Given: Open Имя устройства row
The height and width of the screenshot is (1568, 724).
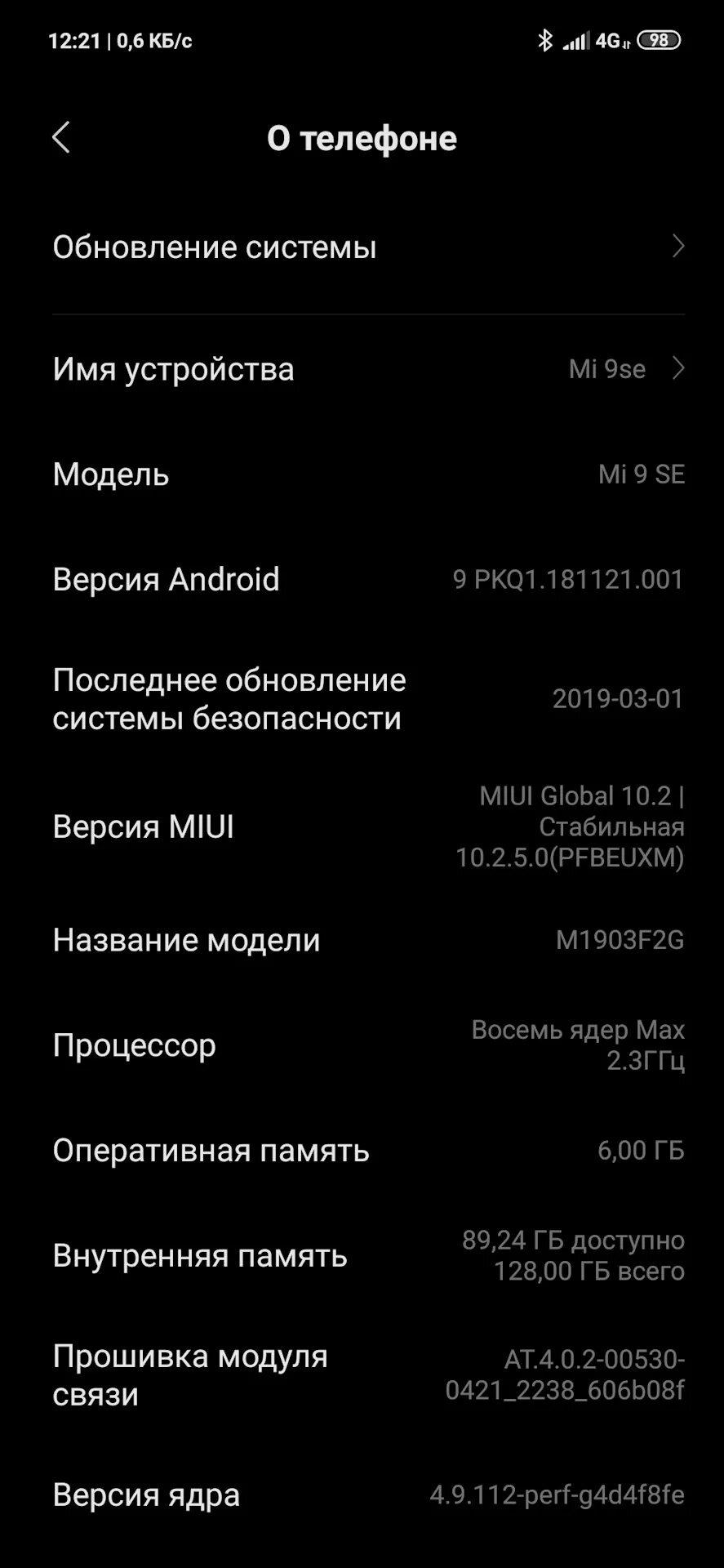Looking at the screenshot, I should 362,368.
